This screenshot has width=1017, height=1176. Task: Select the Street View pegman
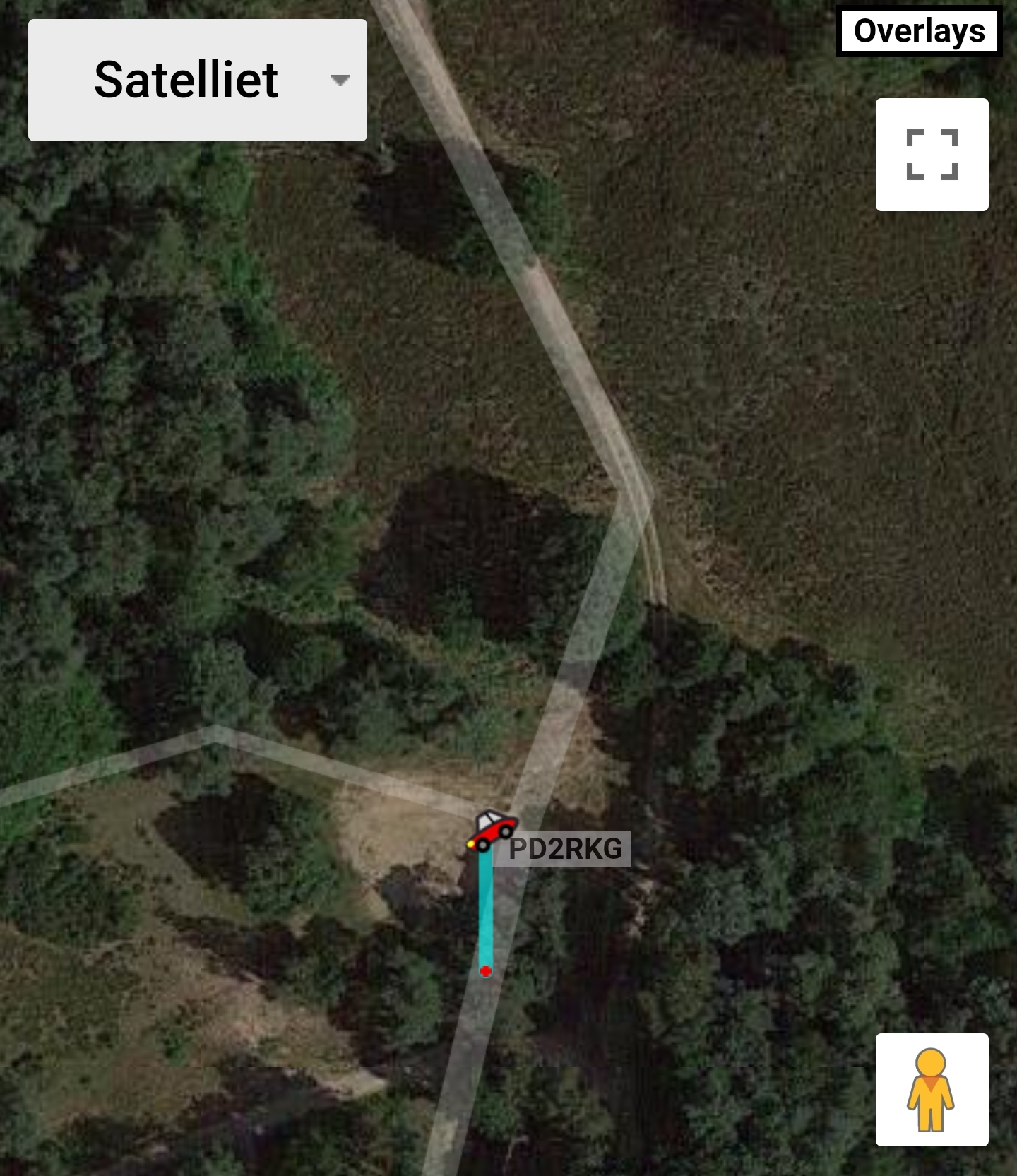point(931,1090)
